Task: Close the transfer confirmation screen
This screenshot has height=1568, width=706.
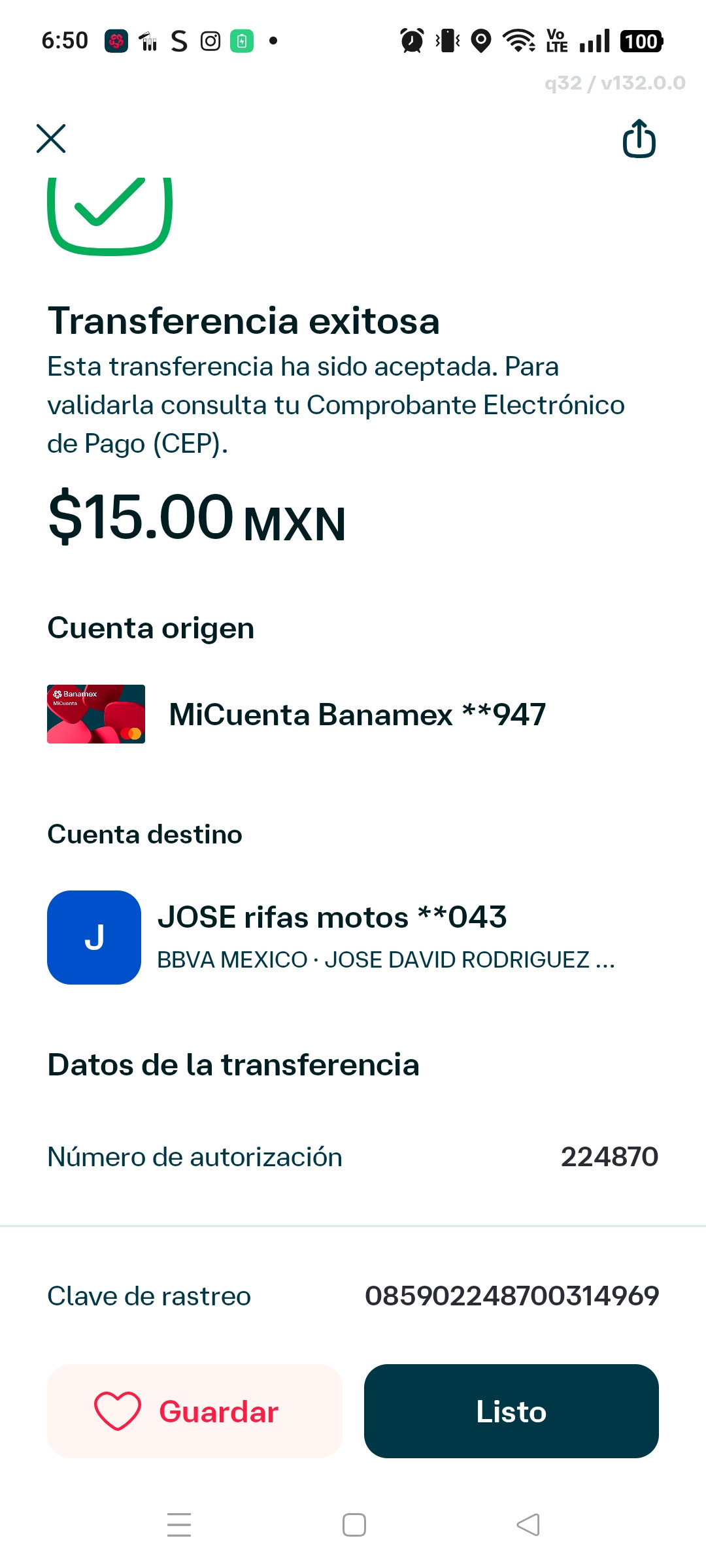Action: coord(51,139)
